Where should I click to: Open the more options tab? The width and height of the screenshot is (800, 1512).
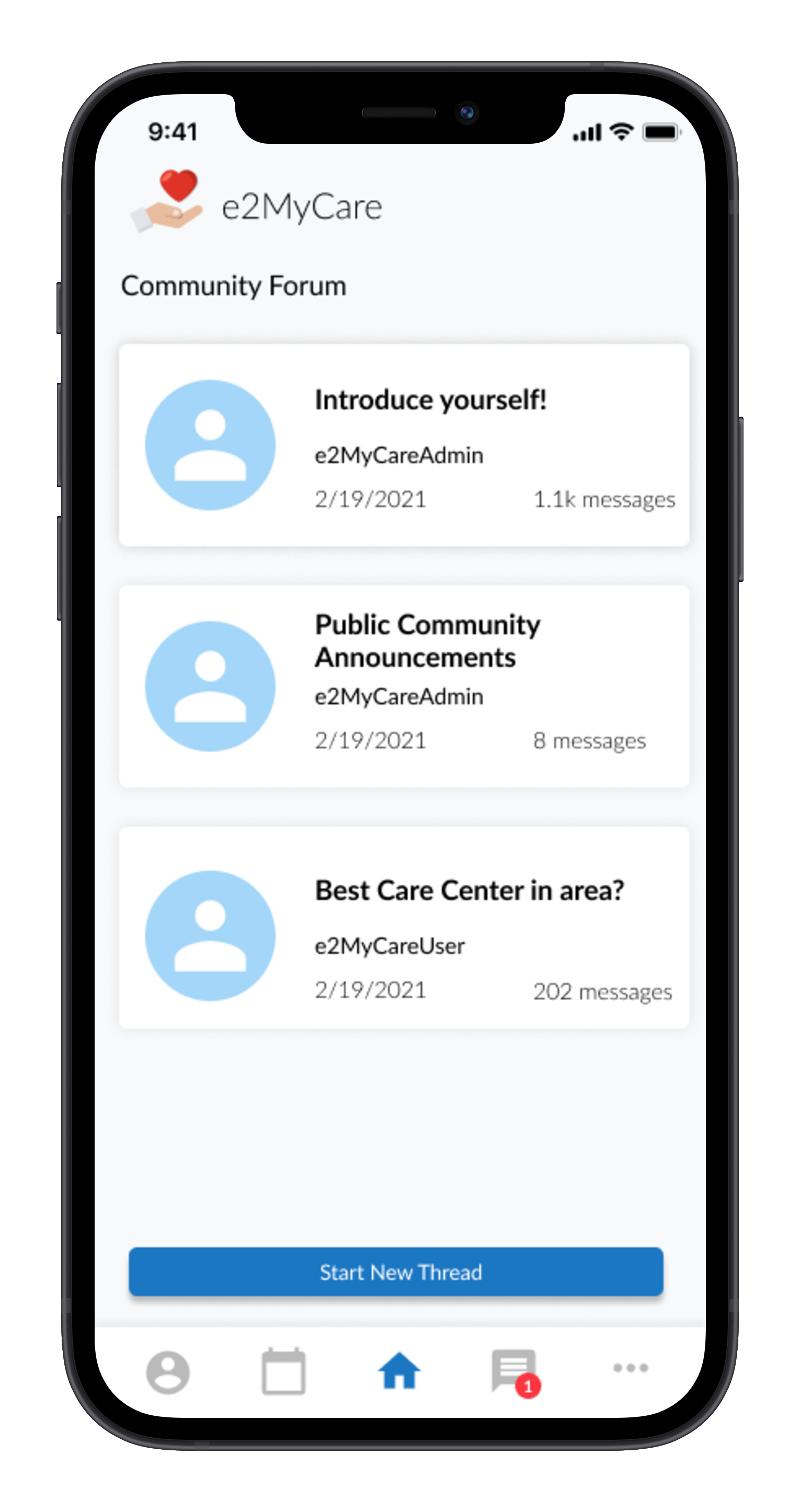631,1368
